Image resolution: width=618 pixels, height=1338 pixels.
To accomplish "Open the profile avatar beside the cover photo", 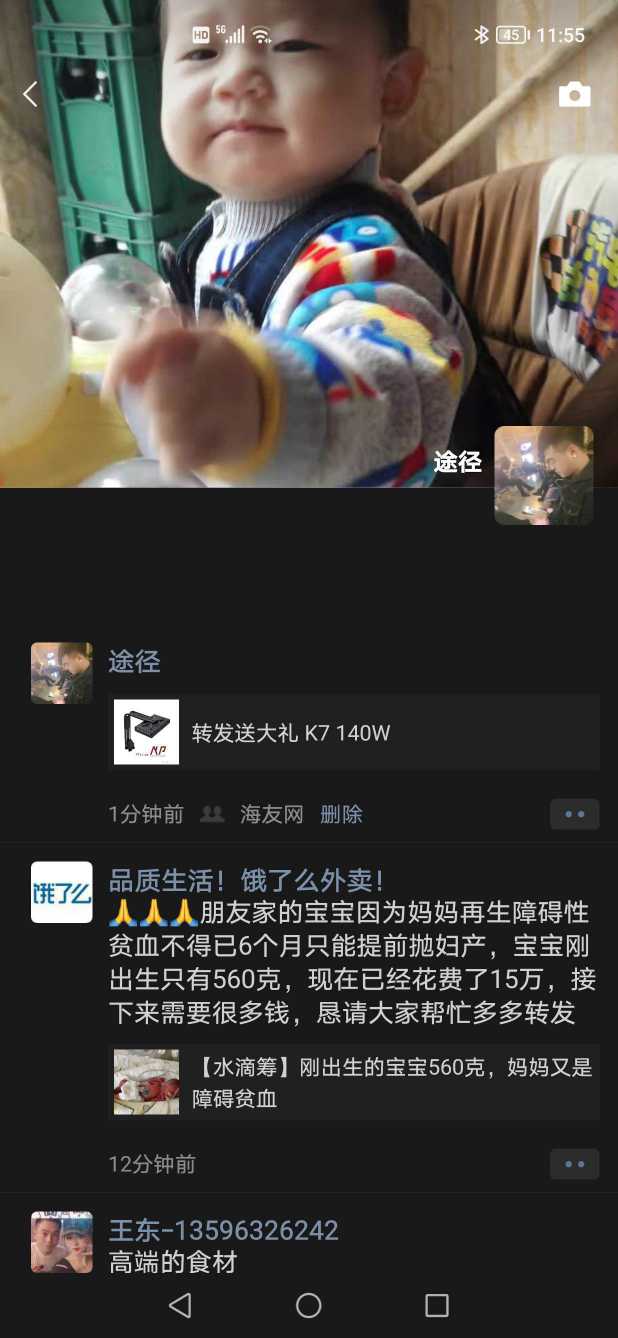I will 543,475.
